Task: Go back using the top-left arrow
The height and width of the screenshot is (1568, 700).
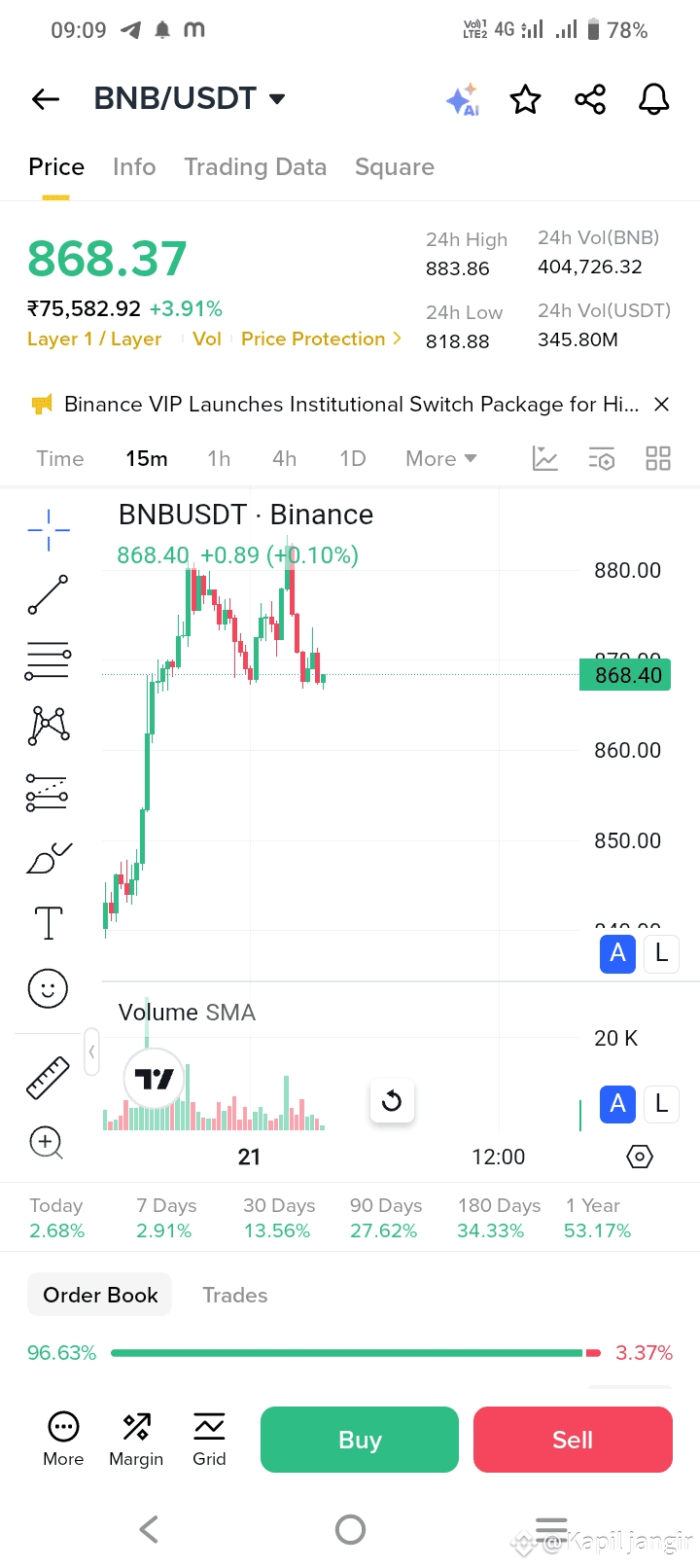Action: [46, 99]
